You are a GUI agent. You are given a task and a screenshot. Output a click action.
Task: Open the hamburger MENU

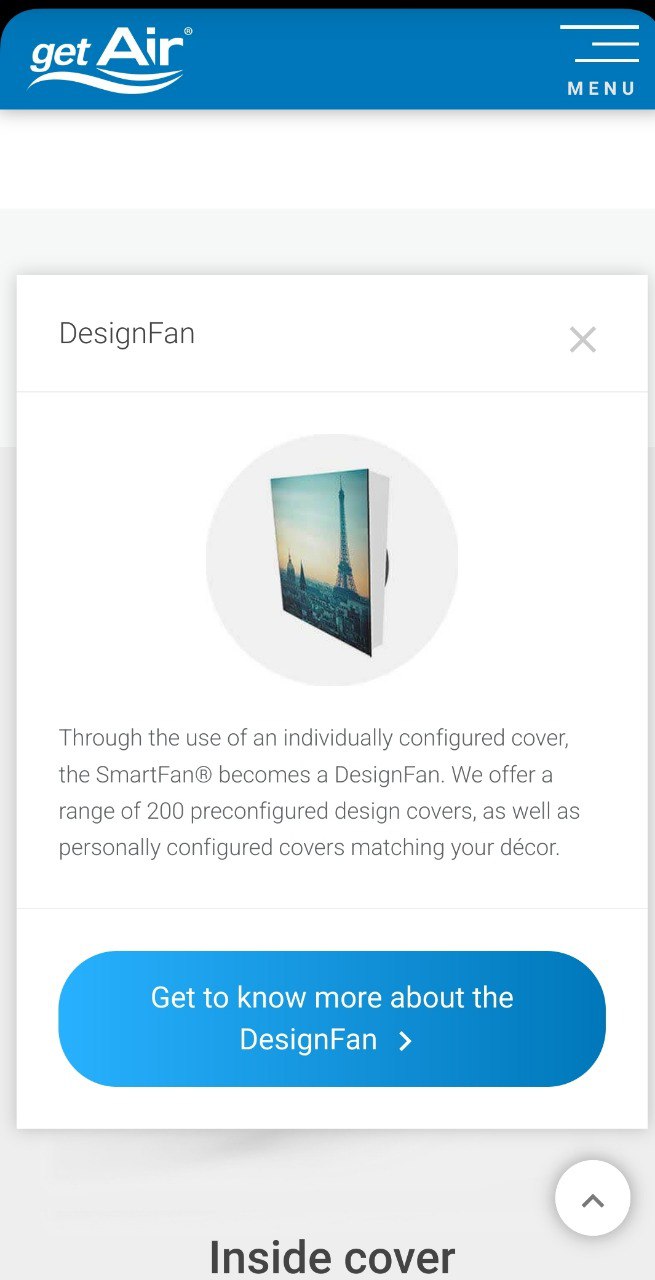(x=600, y=61)
